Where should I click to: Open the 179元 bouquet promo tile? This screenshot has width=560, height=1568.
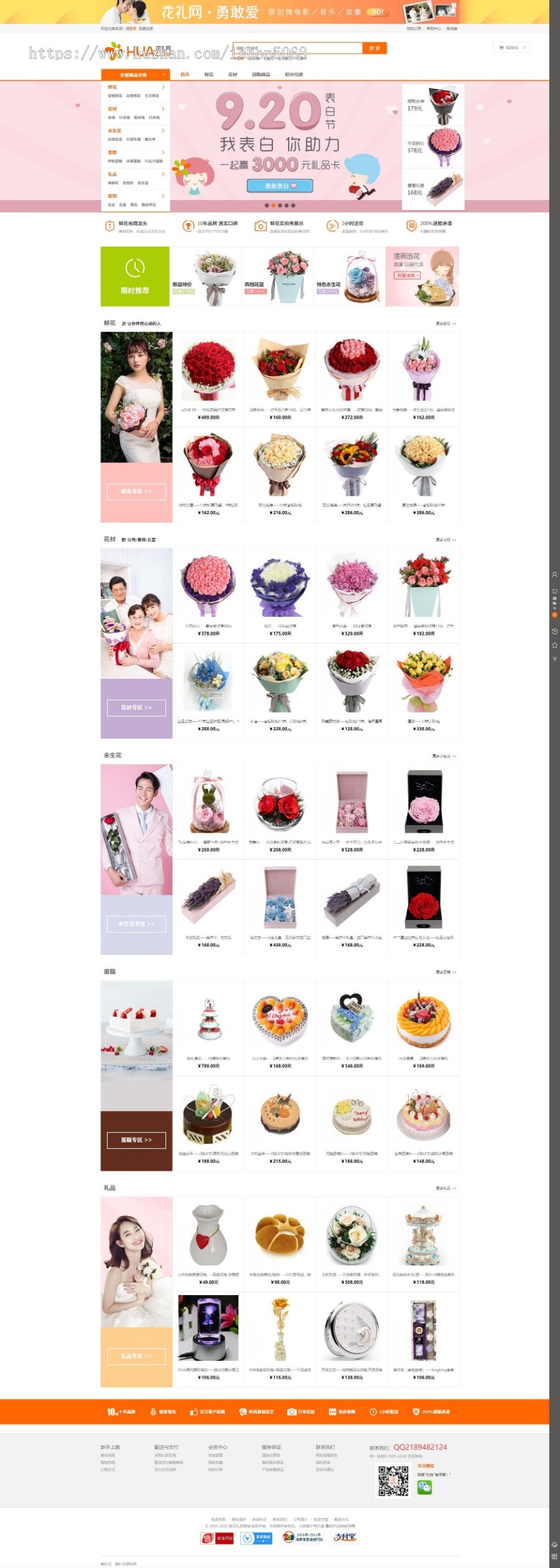tap(432, 104)
